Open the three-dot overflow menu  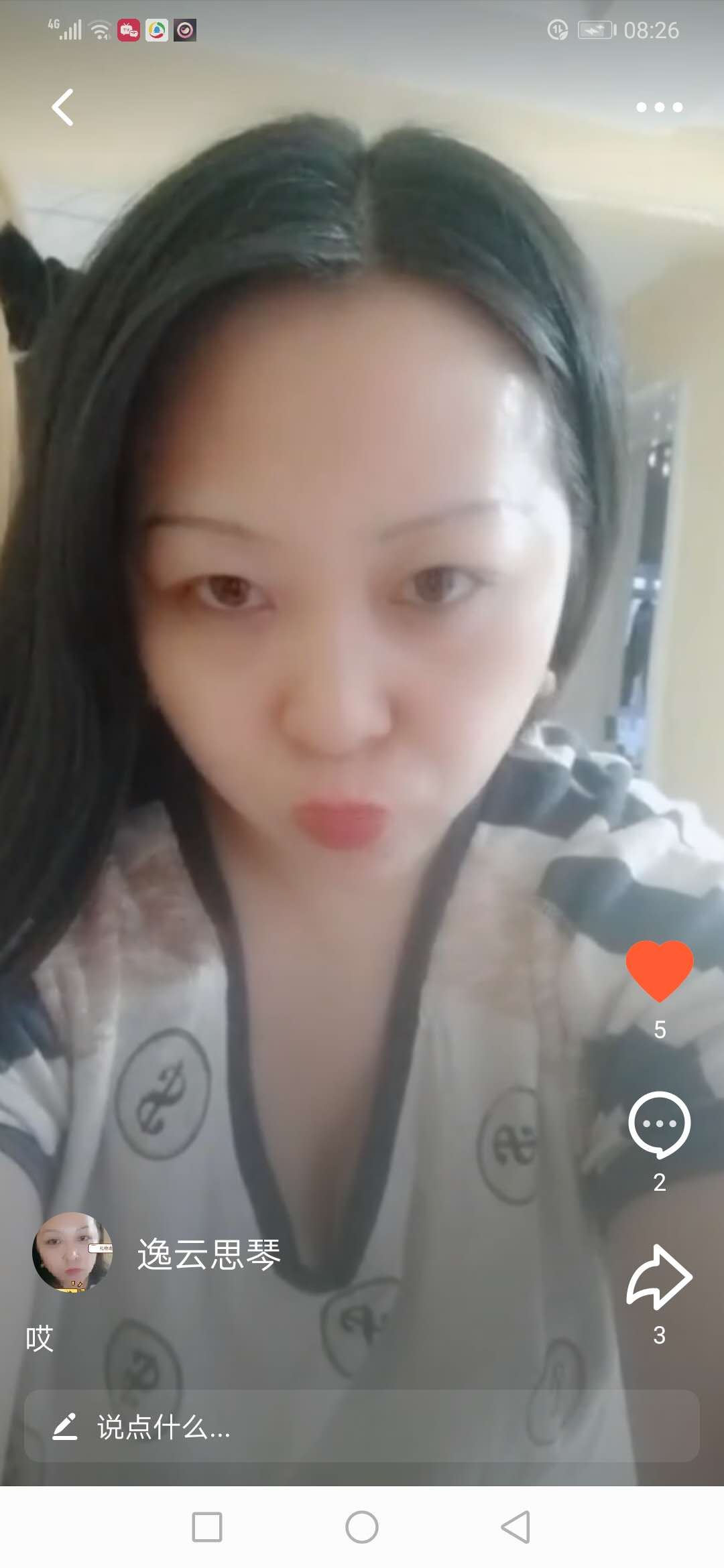click(x=659, y=107)
